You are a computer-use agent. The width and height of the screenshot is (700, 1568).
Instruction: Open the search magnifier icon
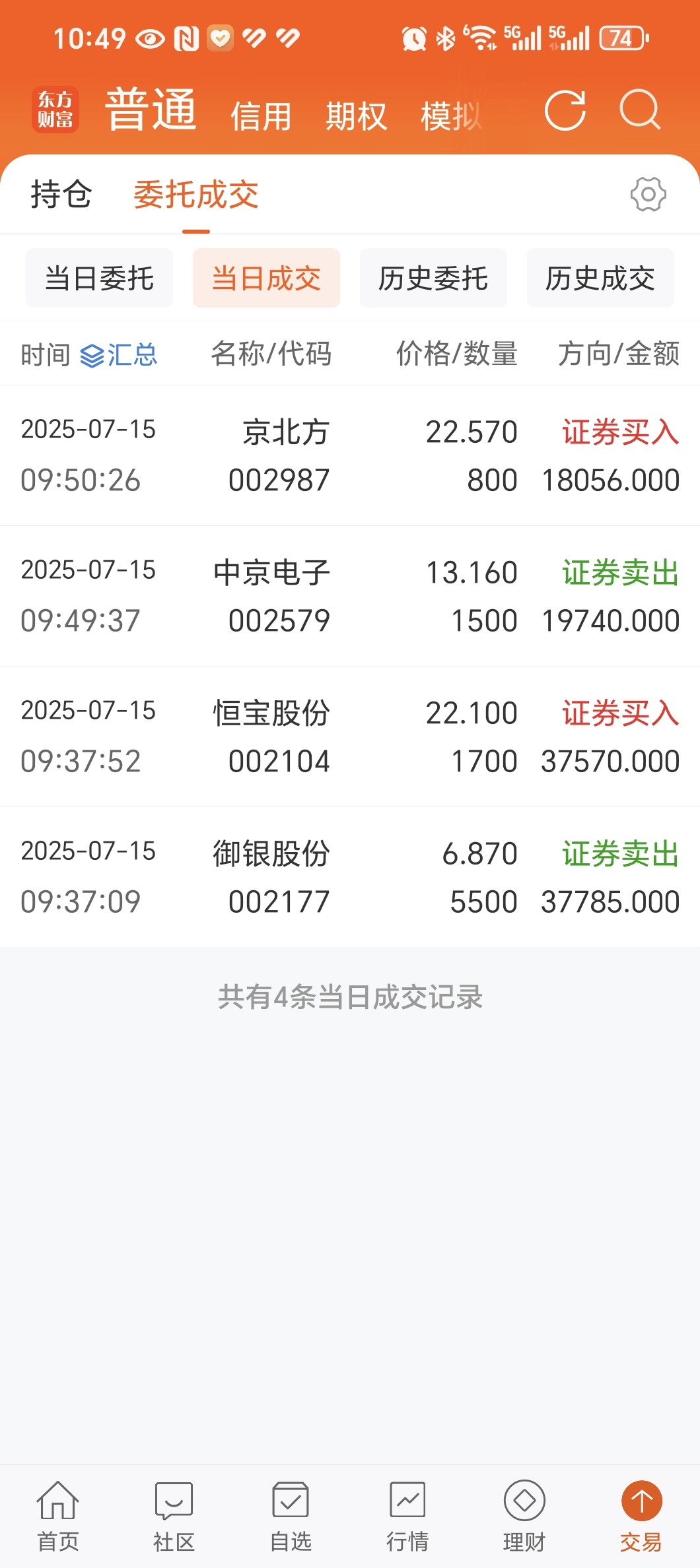[640, 110]
